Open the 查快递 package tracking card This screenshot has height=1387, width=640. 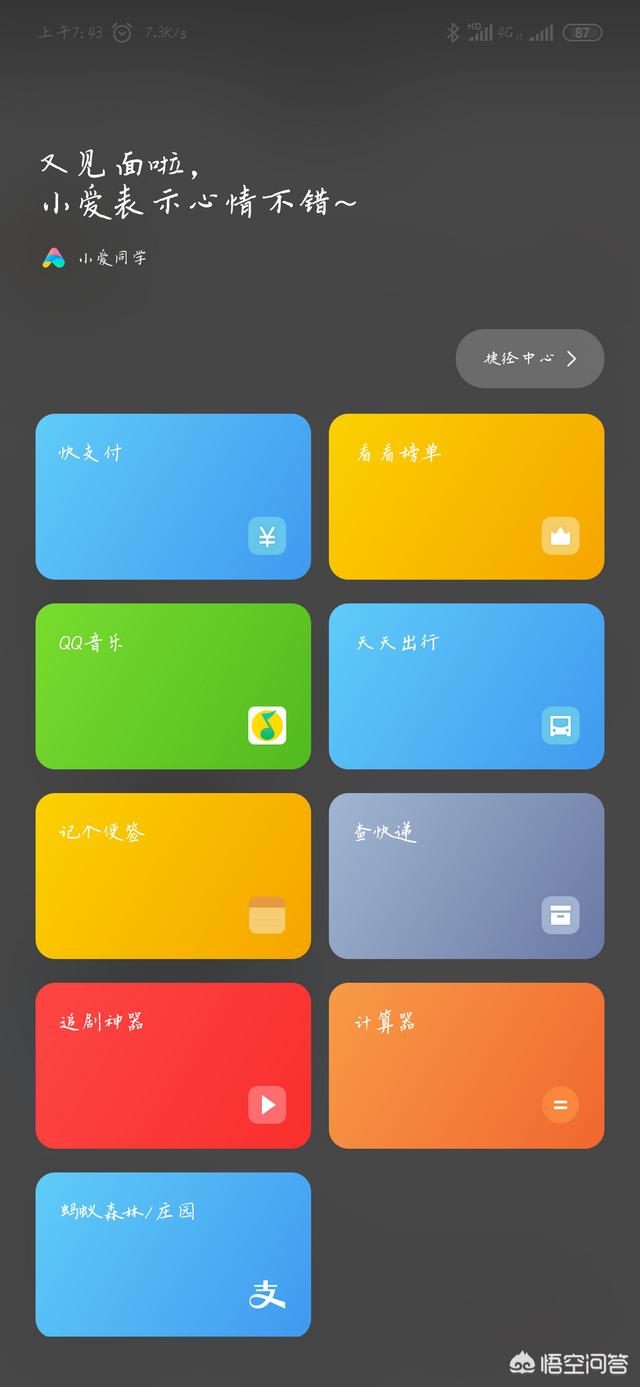coord(467,876)
